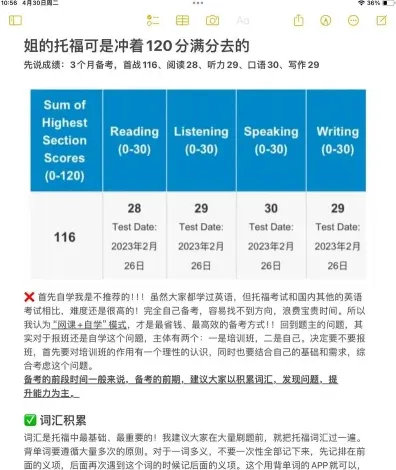Open the embedded TOEFL score table image
Viewport: 396px width, 470px height.
tap(198, 184)
